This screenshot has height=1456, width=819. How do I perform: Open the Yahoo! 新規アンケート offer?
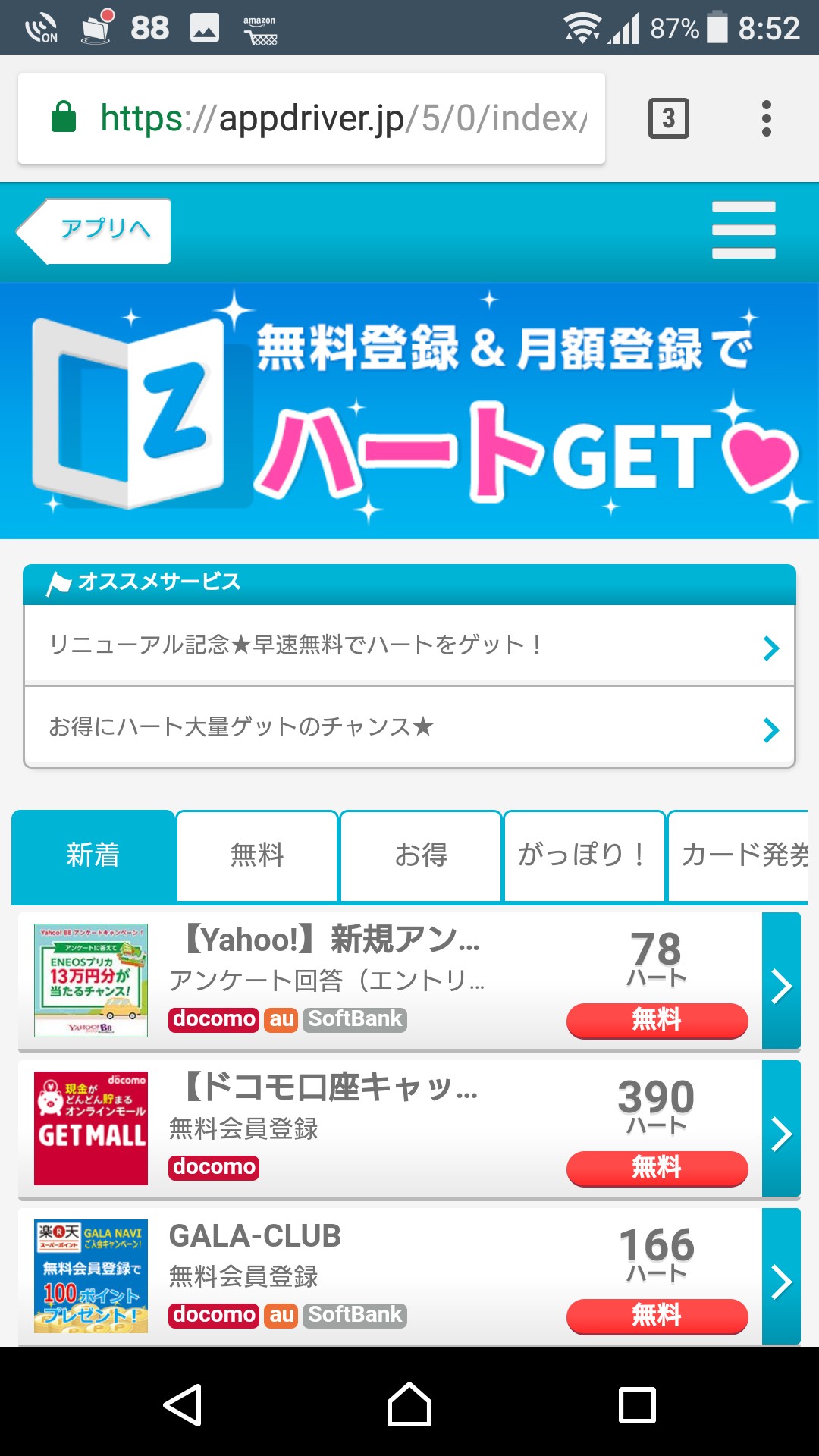pos(409,981)
